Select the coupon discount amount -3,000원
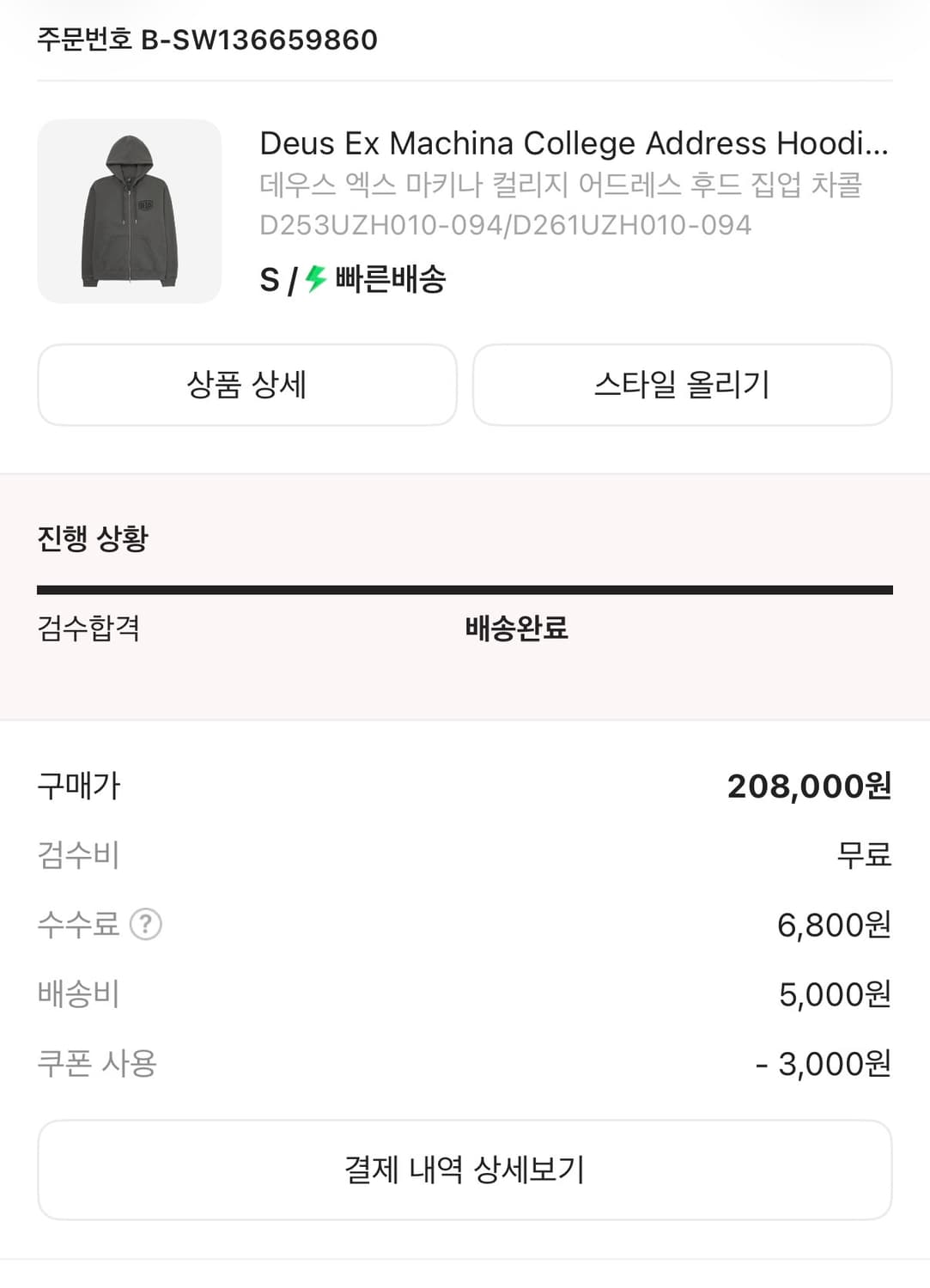The height and width of the screenshot is (1288, 930). tap(824, 1063)
